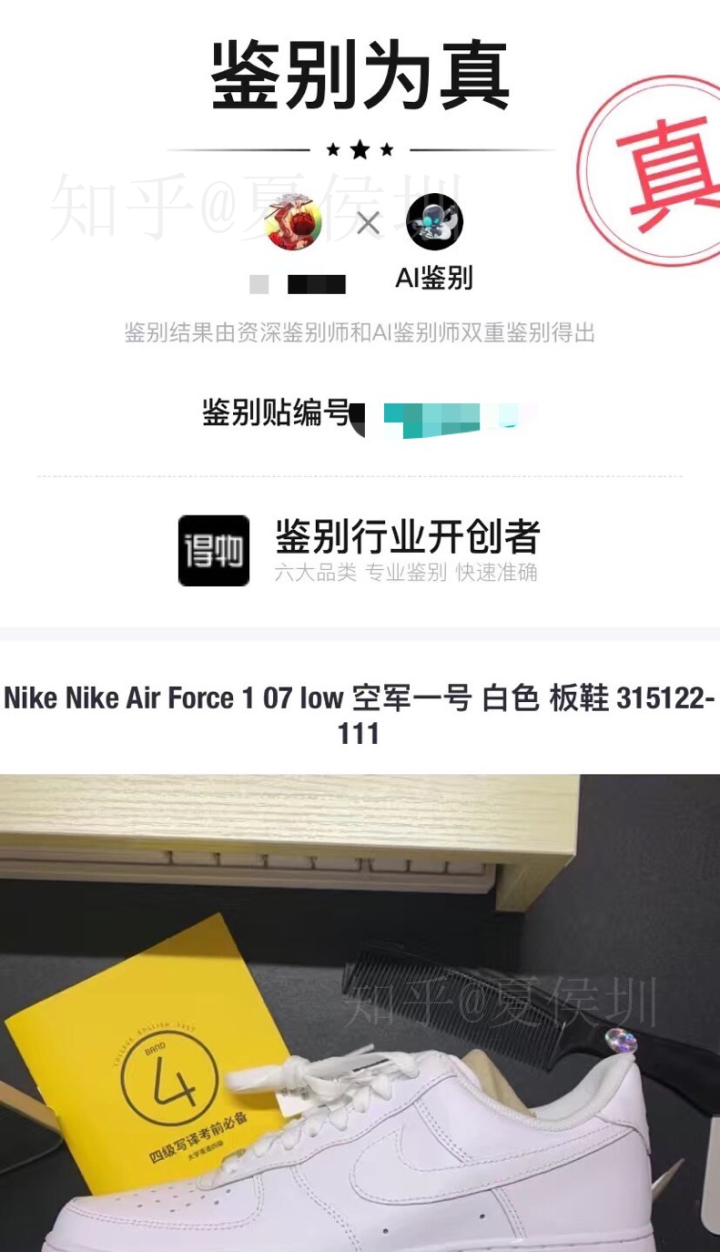
Task: Open the senior appraiser's avatar
Action: click(x=294, y=223)
